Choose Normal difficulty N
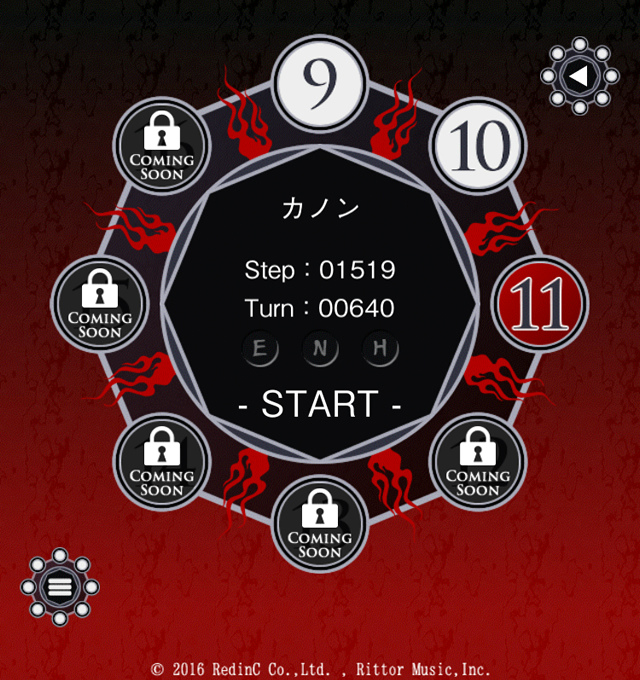640x680 pixels. pyautogui.click(x=321, y=349)
